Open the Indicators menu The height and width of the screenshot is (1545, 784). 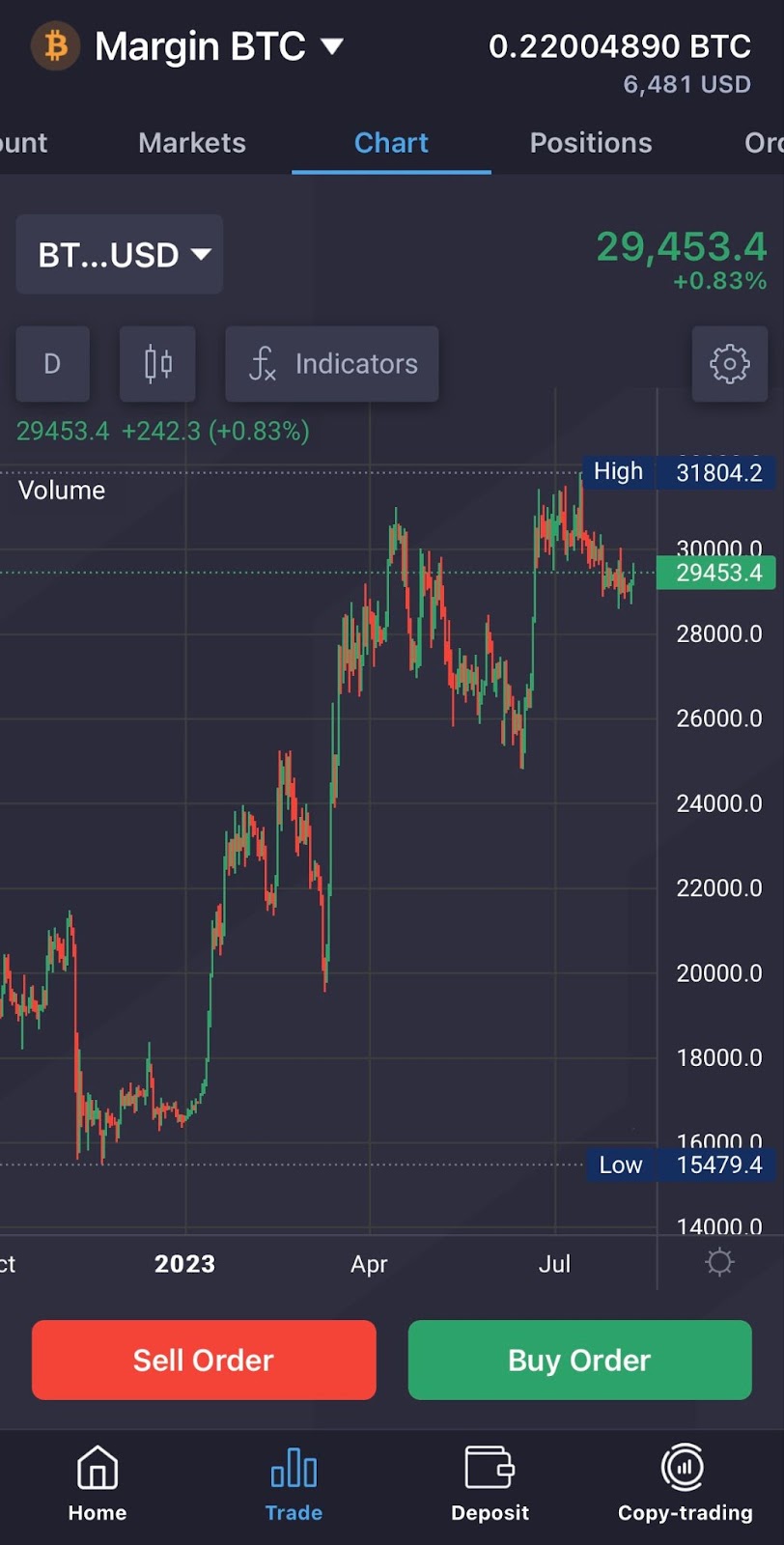(332, 364)
